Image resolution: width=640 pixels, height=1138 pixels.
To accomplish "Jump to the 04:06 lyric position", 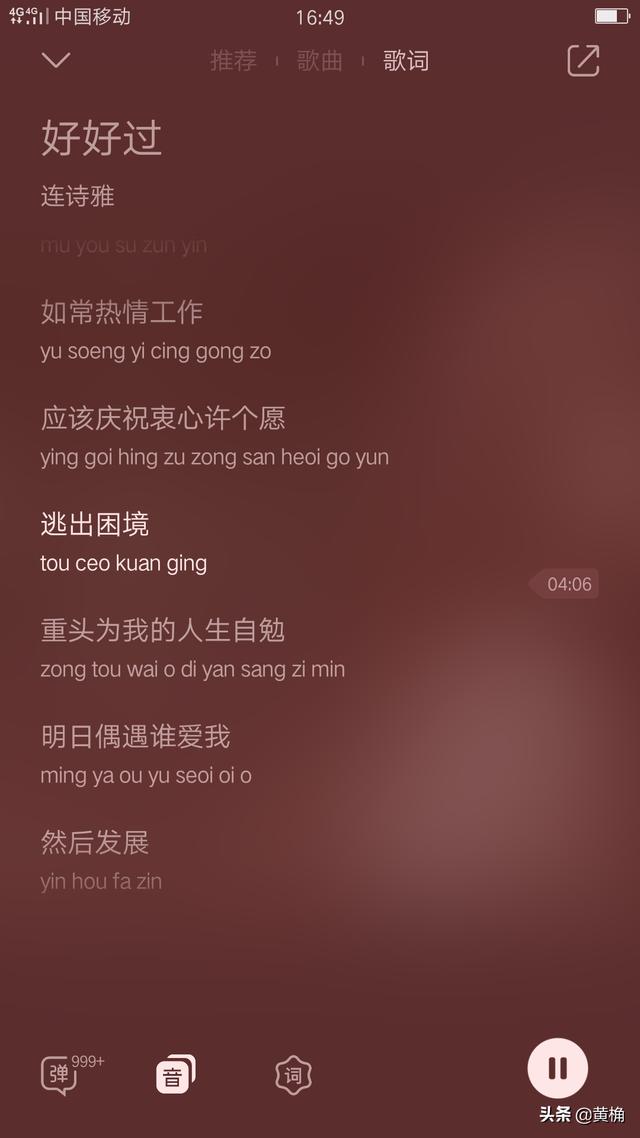I will pyautogui.click(x=564, y=584).
